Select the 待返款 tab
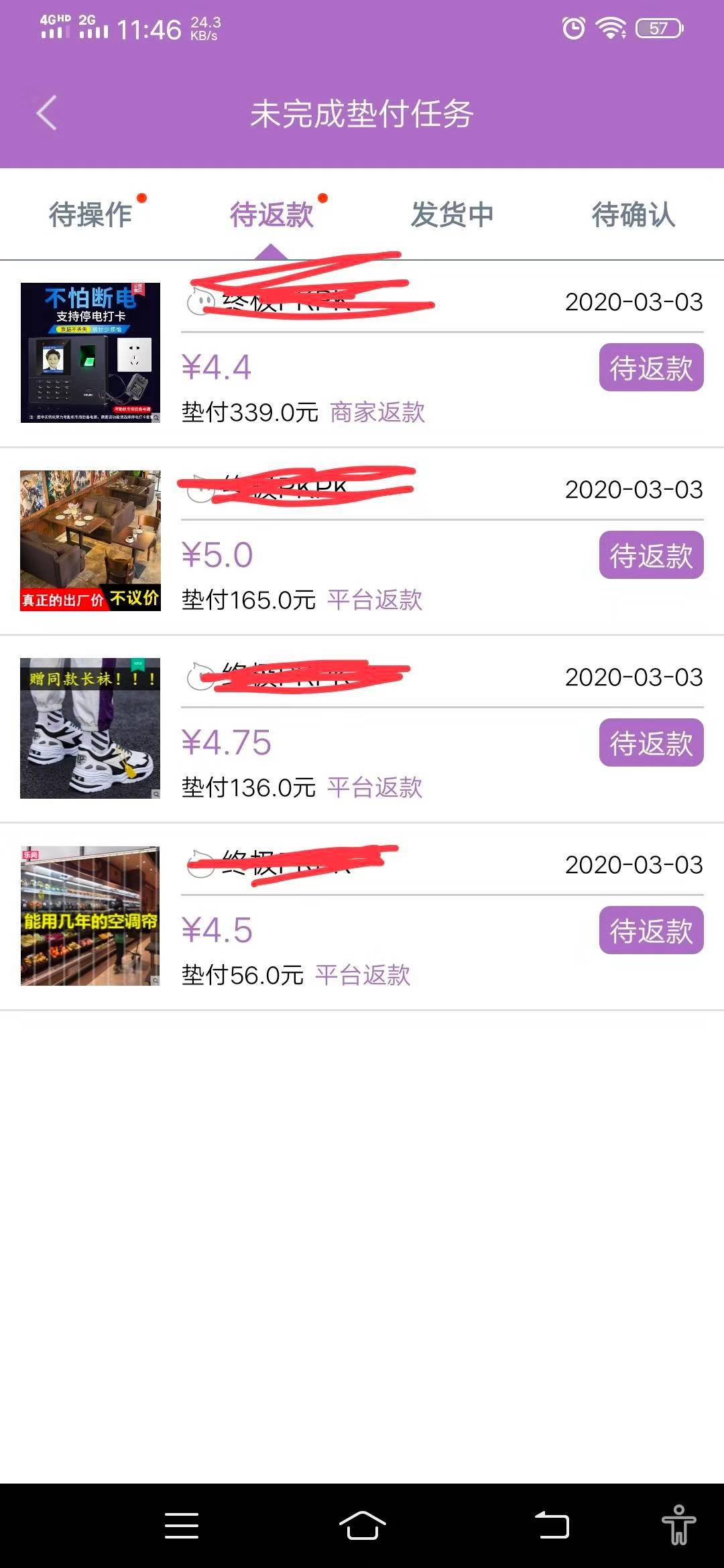Viewport: 724px width, 1568px height. (271, 214)
